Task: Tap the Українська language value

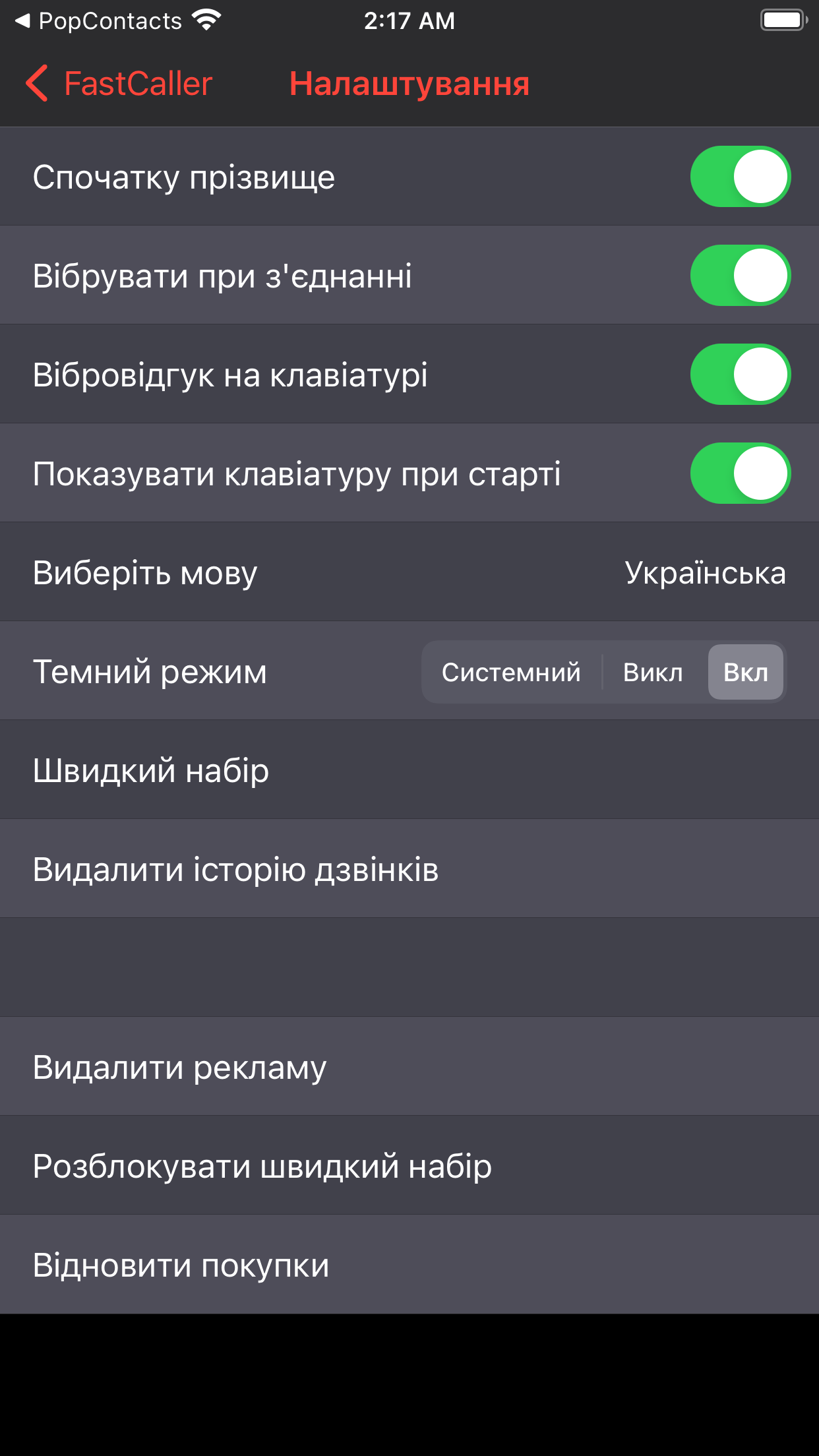Action: (703, 572)
